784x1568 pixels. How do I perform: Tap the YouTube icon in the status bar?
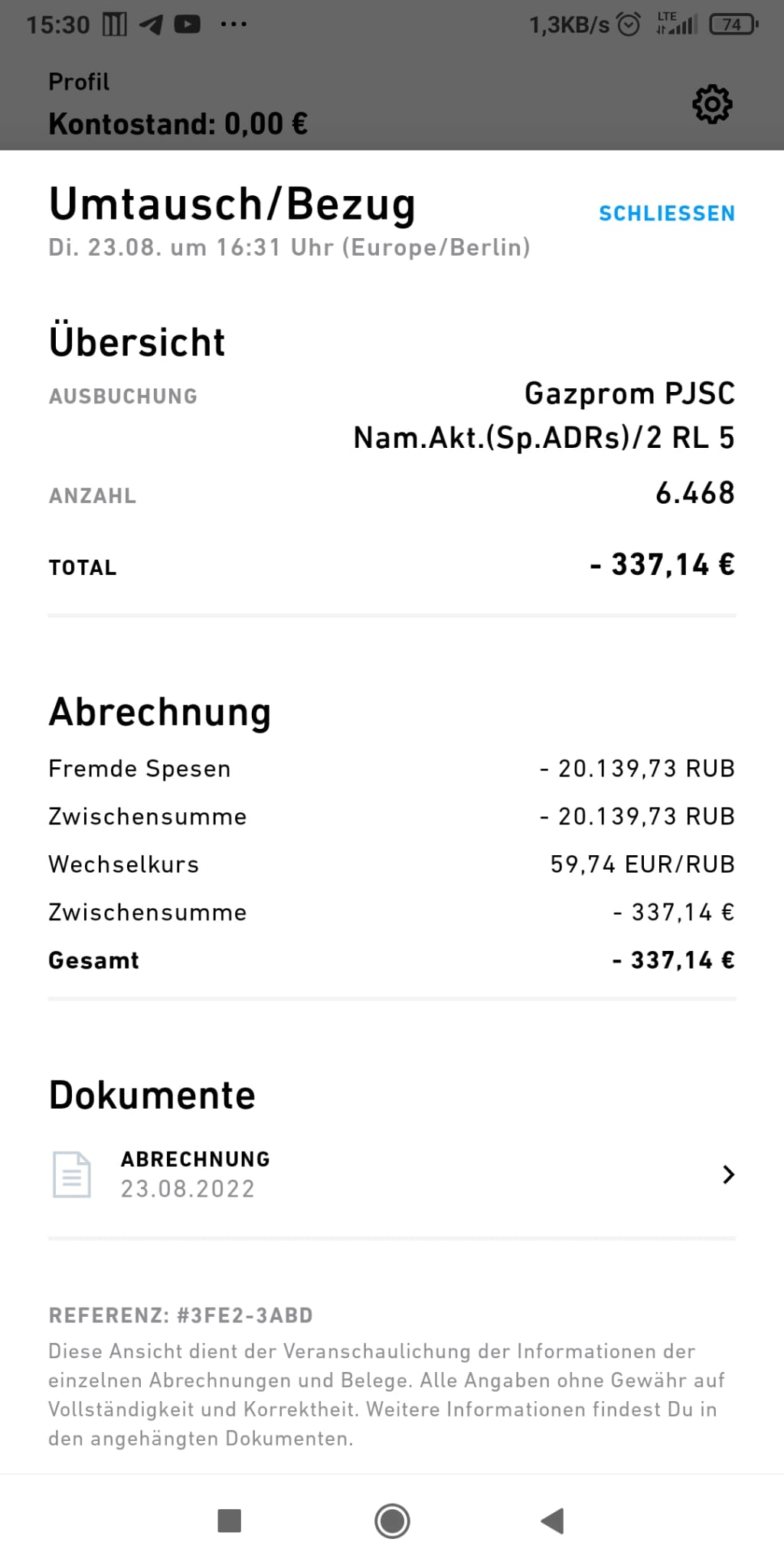186,24
